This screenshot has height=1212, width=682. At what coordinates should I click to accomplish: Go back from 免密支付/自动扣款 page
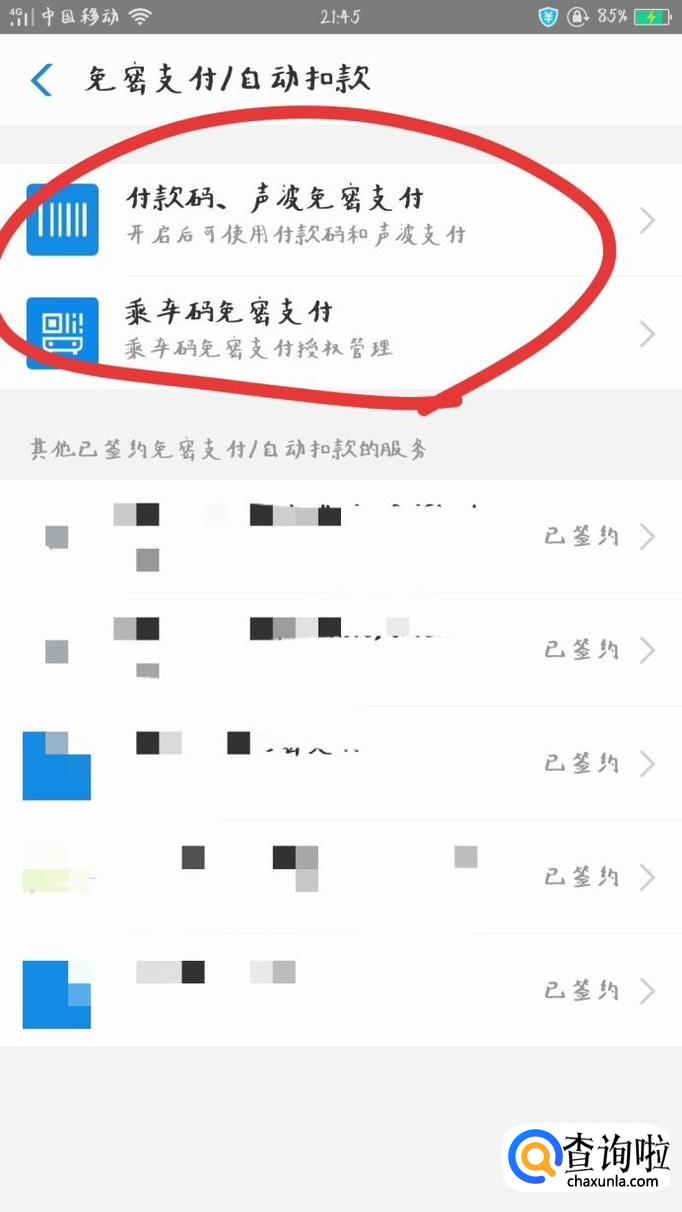click(x=42, y=80)
